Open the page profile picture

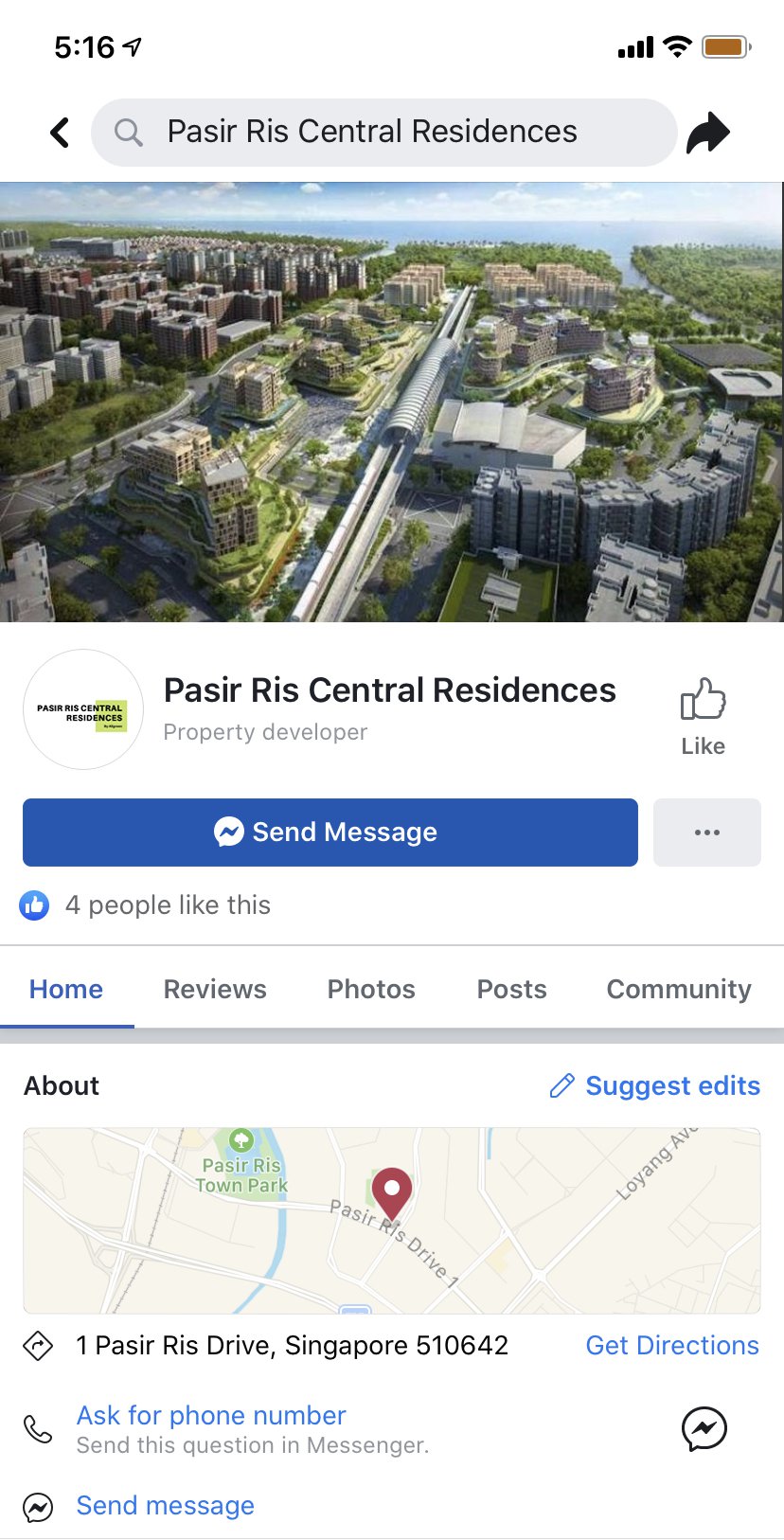point(83,709)
